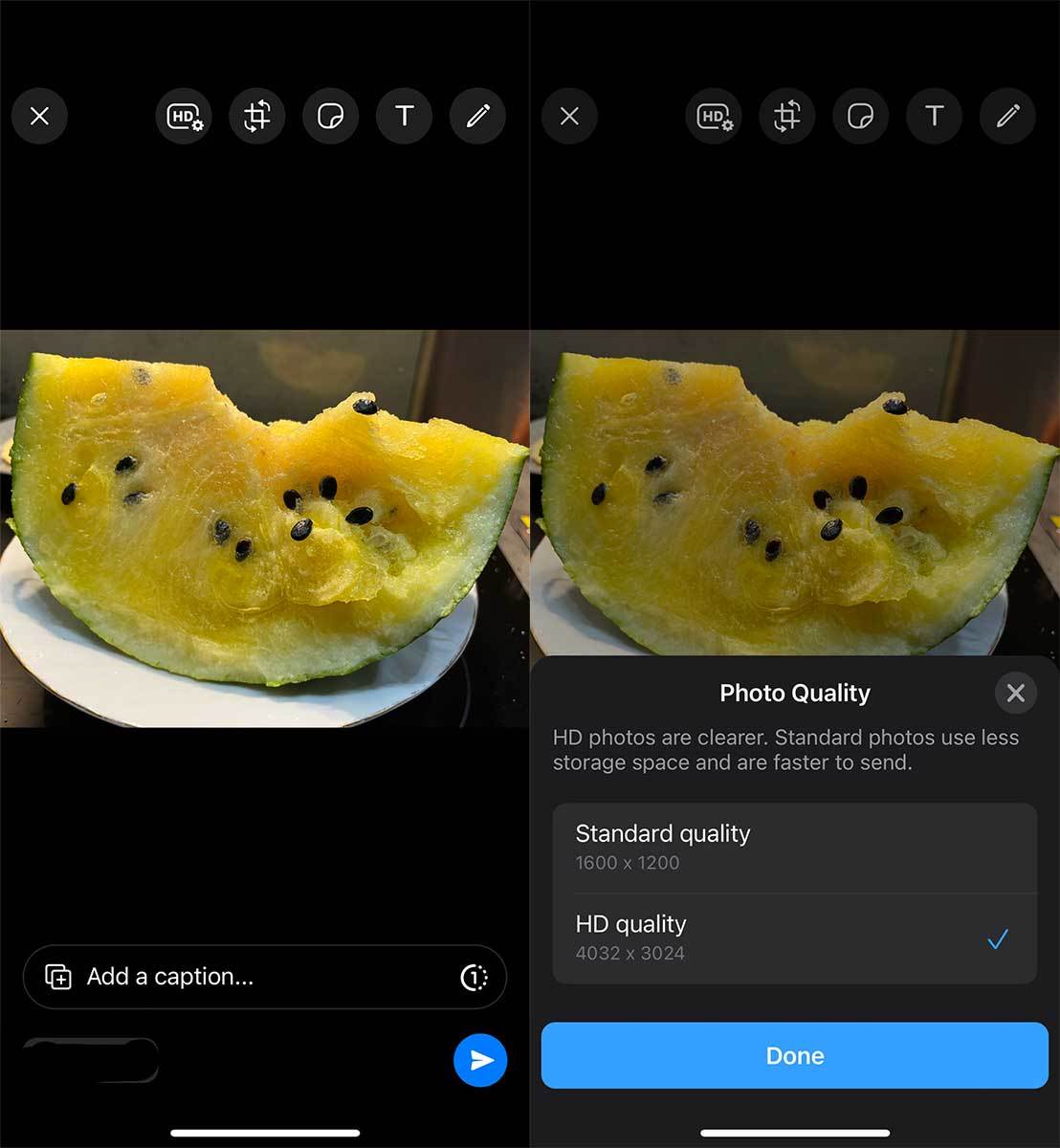Dismiss the Photo Quality sheet
1060x1148 pixels.
pos(1015,693)
